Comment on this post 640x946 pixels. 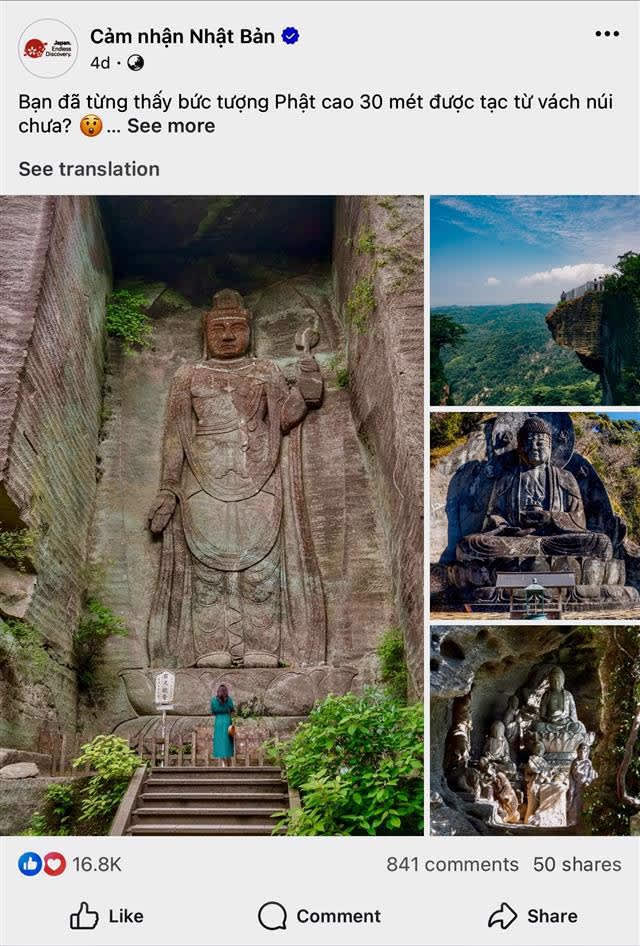(319, 916)
